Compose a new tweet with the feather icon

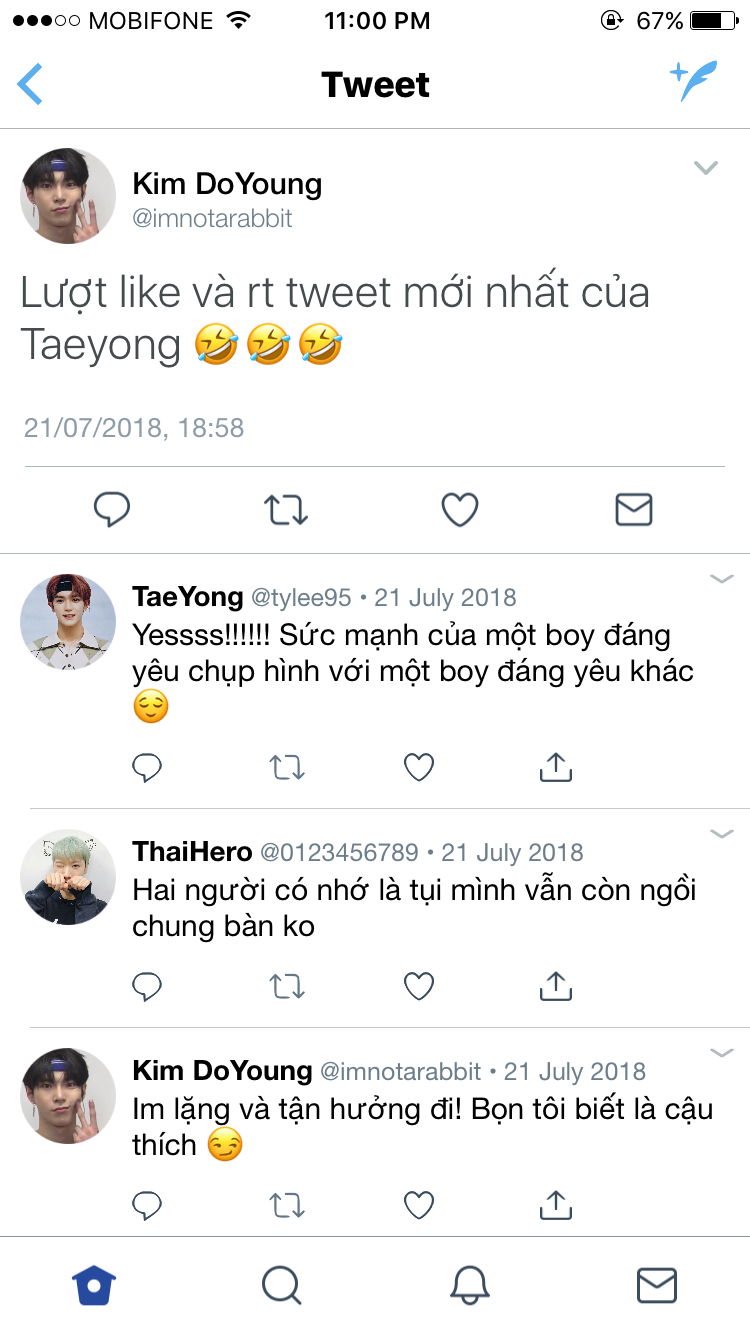(693, 81)
